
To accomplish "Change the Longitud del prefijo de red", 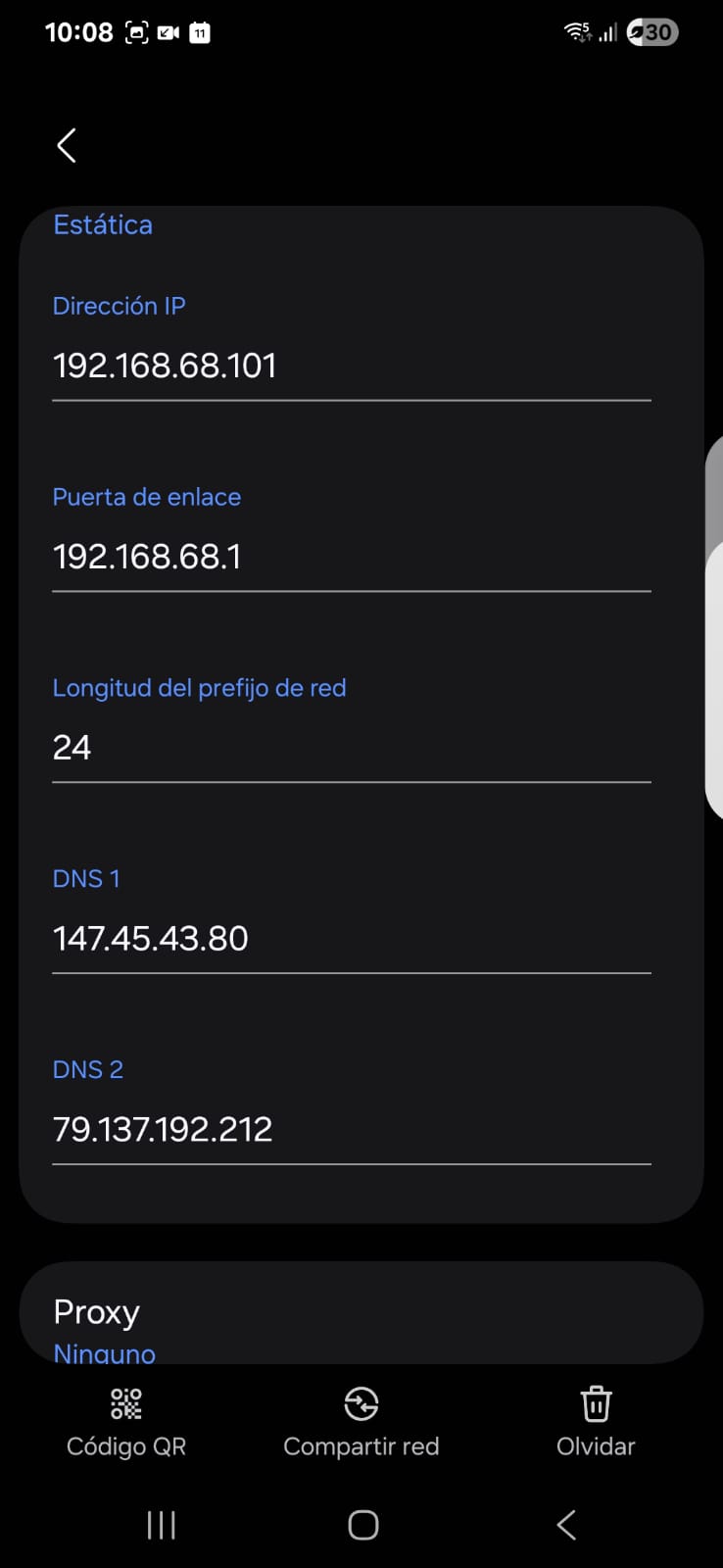I will click(351, 749).
